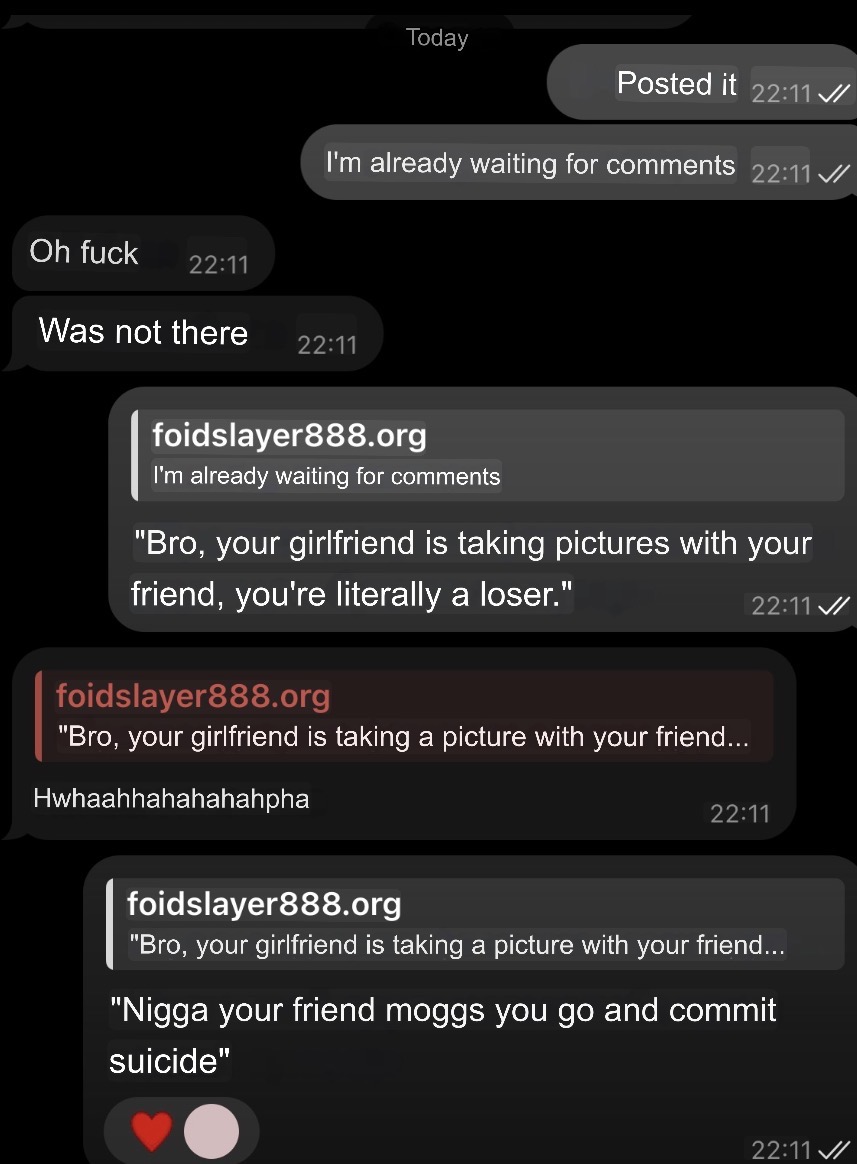Open the quoted reply "I'm already waiting for comments"
The height and width of the screenshot is (1164, 857).
click(x=488, y=456)
